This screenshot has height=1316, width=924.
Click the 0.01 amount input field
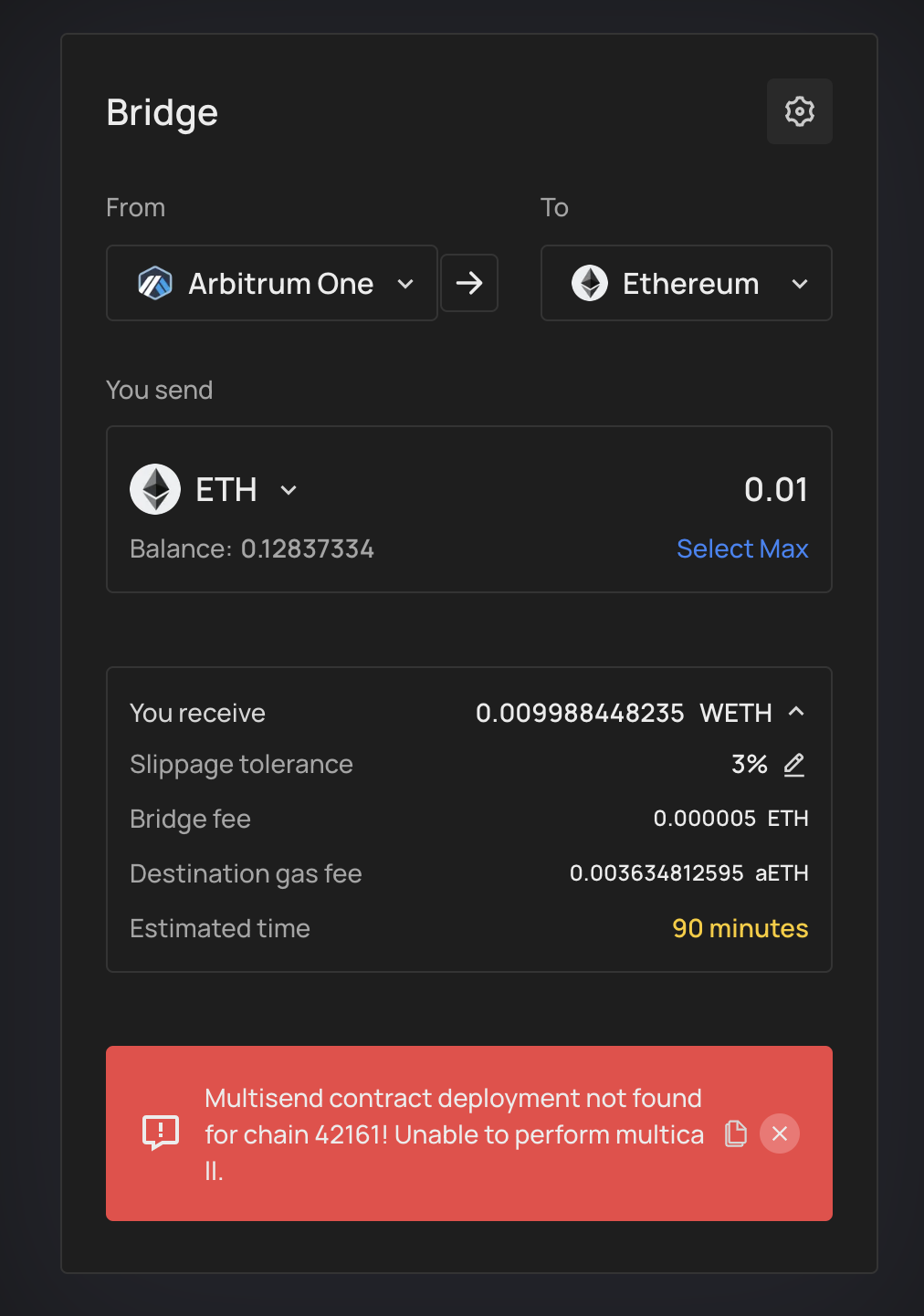(x=775, y=489)
